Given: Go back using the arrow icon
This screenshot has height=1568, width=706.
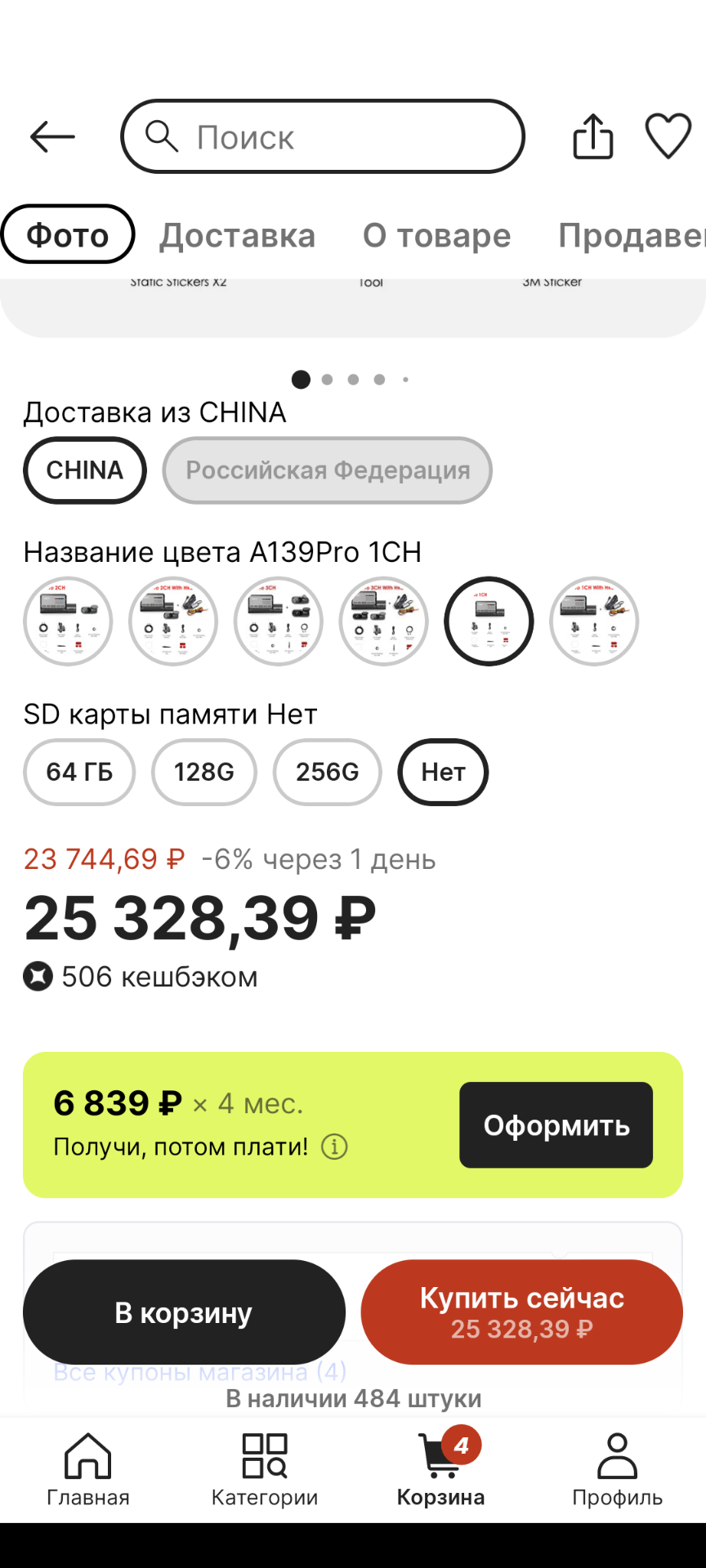Looking at the screenshot, I should (x=52, y=136).
